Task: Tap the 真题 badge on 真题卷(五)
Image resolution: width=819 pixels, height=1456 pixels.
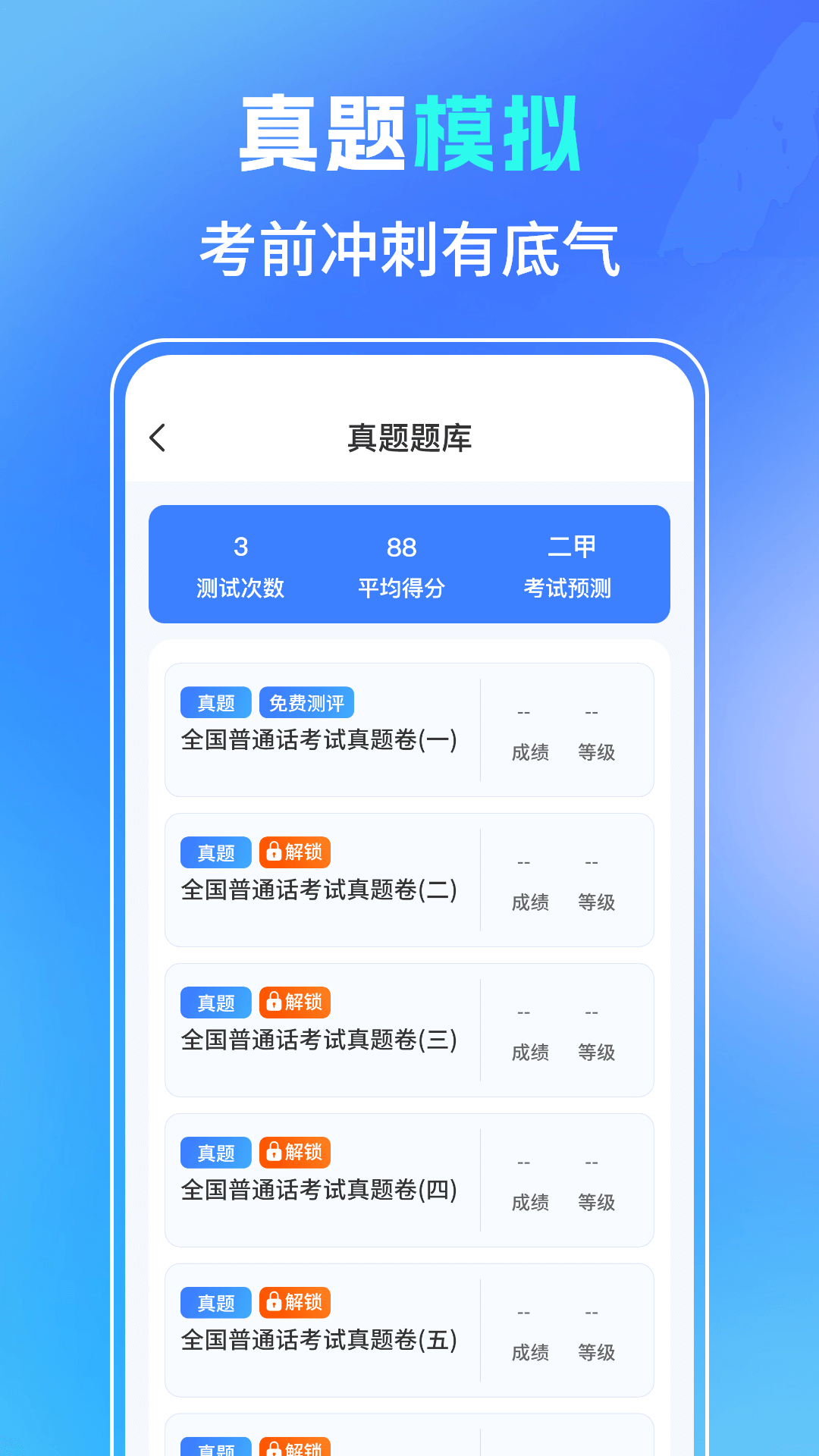Action: 215,1302
